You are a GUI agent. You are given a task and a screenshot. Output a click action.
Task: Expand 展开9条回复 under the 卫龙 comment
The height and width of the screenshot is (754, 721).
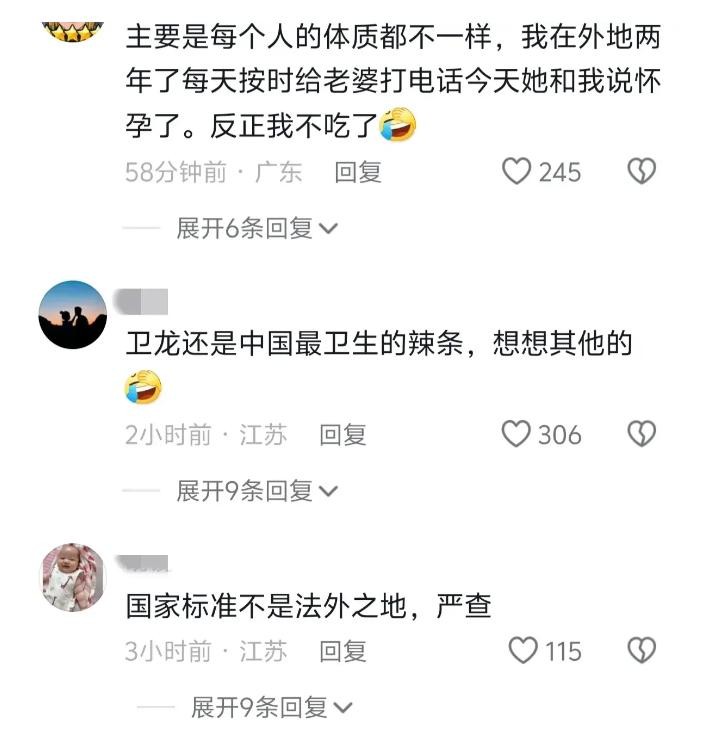pos(257,491)
